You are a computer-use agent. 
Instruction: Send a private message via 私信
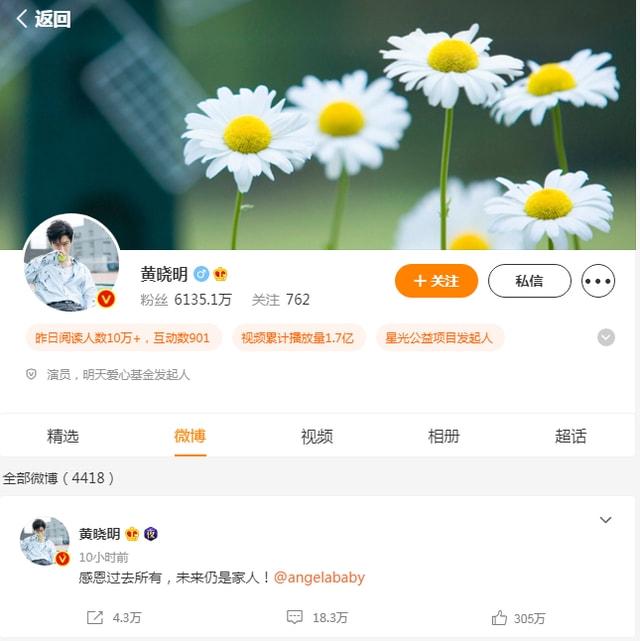tap(529, 281)
